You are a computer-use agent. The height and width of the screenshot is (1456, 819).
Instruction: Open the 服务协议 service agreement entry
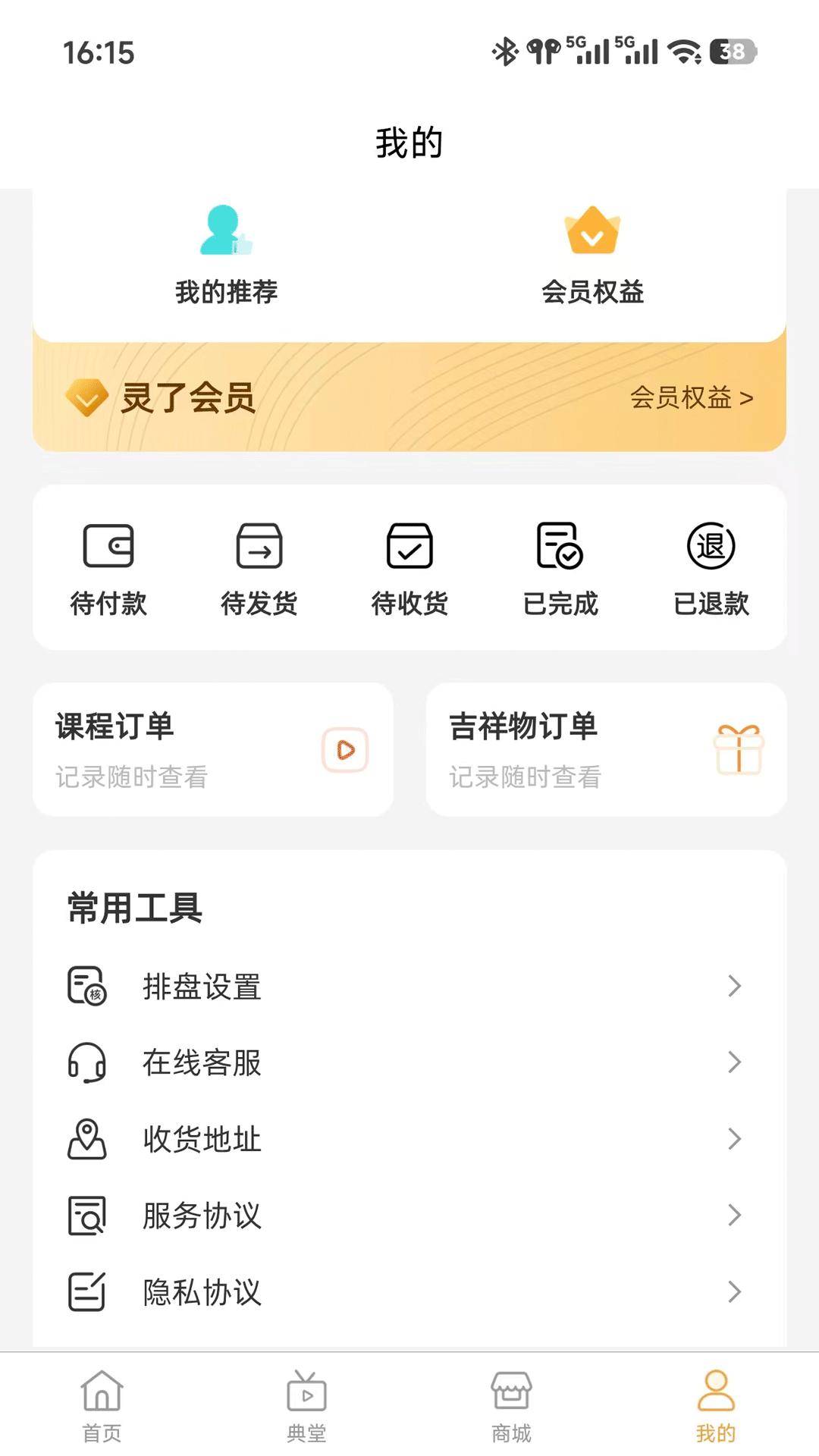(201, 1216)
